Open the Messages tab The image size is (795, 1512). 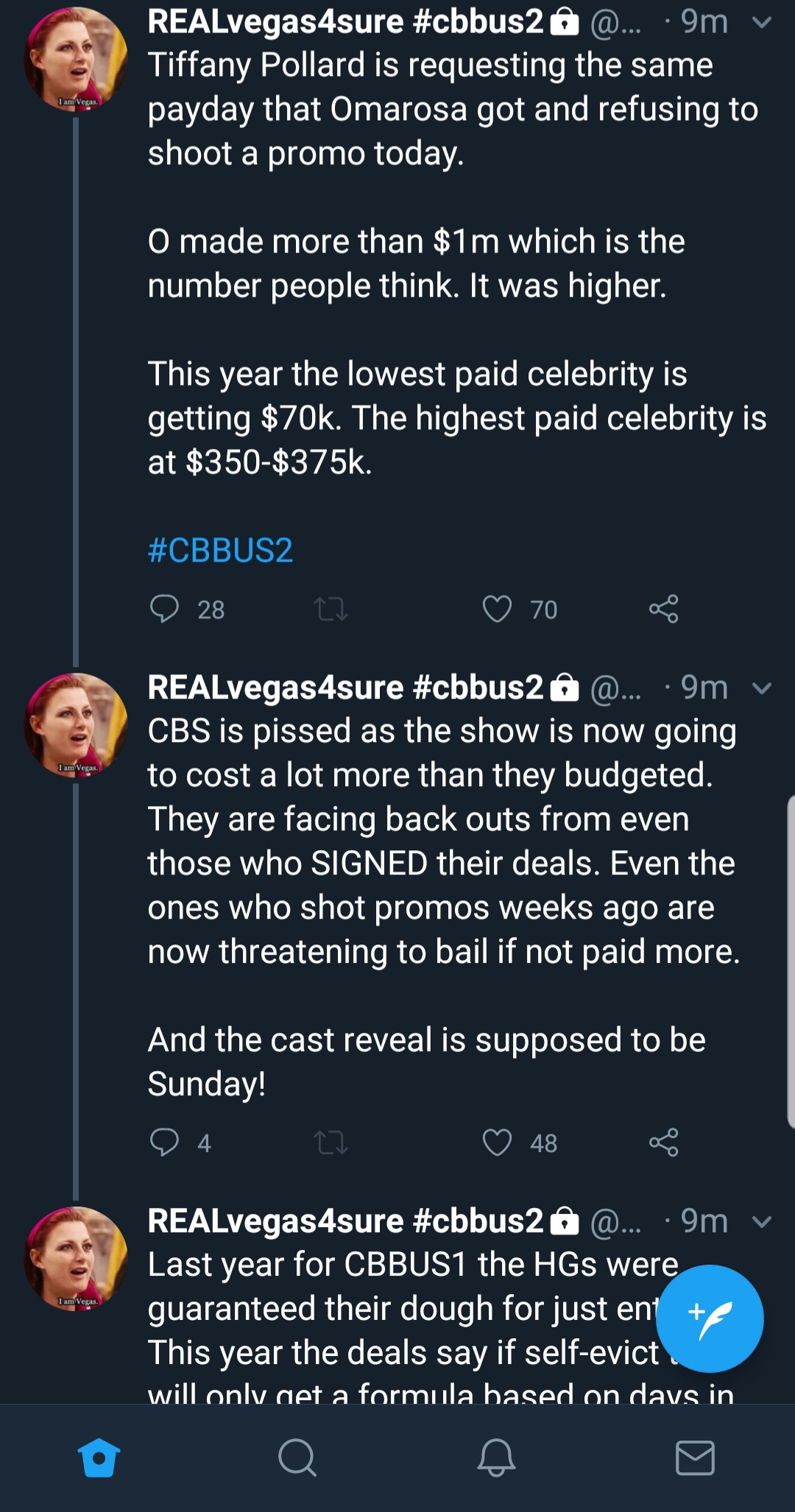[695, 1458]
